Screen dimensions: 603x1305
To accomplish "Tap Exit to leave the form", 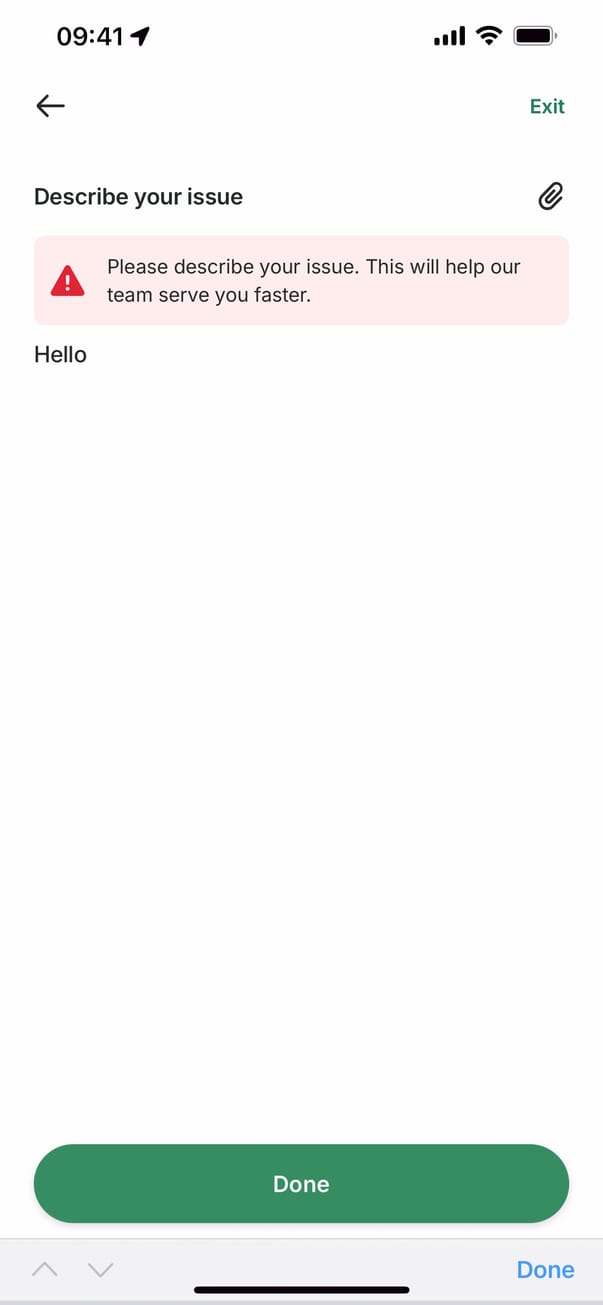I will click(547, 106).
